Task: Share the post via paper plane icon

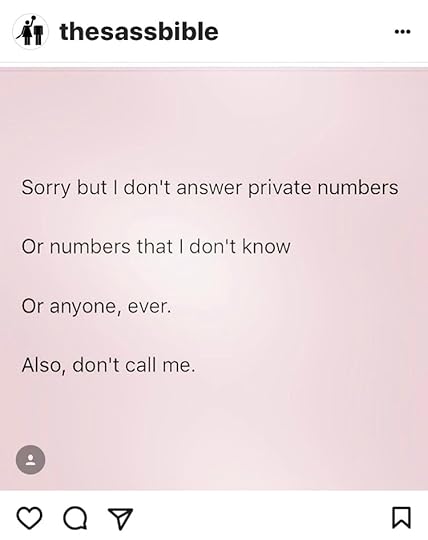Action: (x=121, y=518)
